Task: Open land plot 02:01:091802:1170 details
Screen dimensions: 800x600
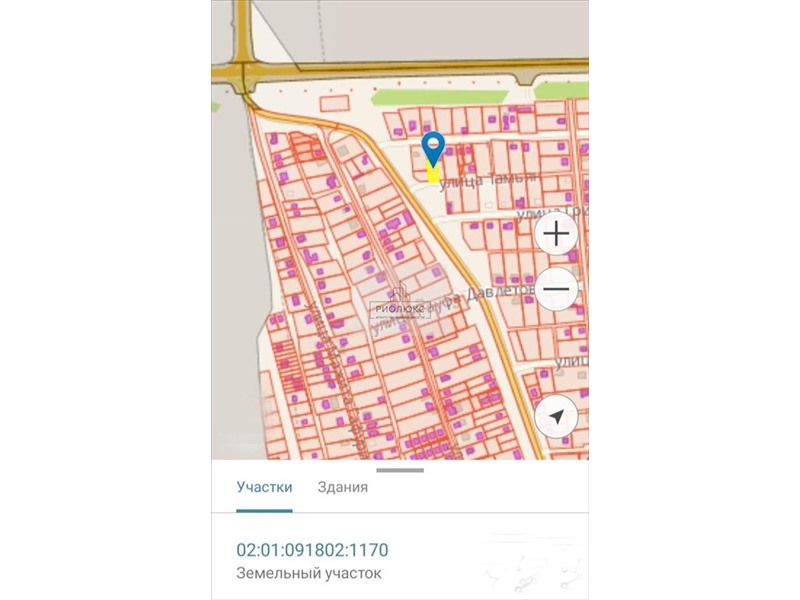Action: pyautogui.click(x=312, y=550)
